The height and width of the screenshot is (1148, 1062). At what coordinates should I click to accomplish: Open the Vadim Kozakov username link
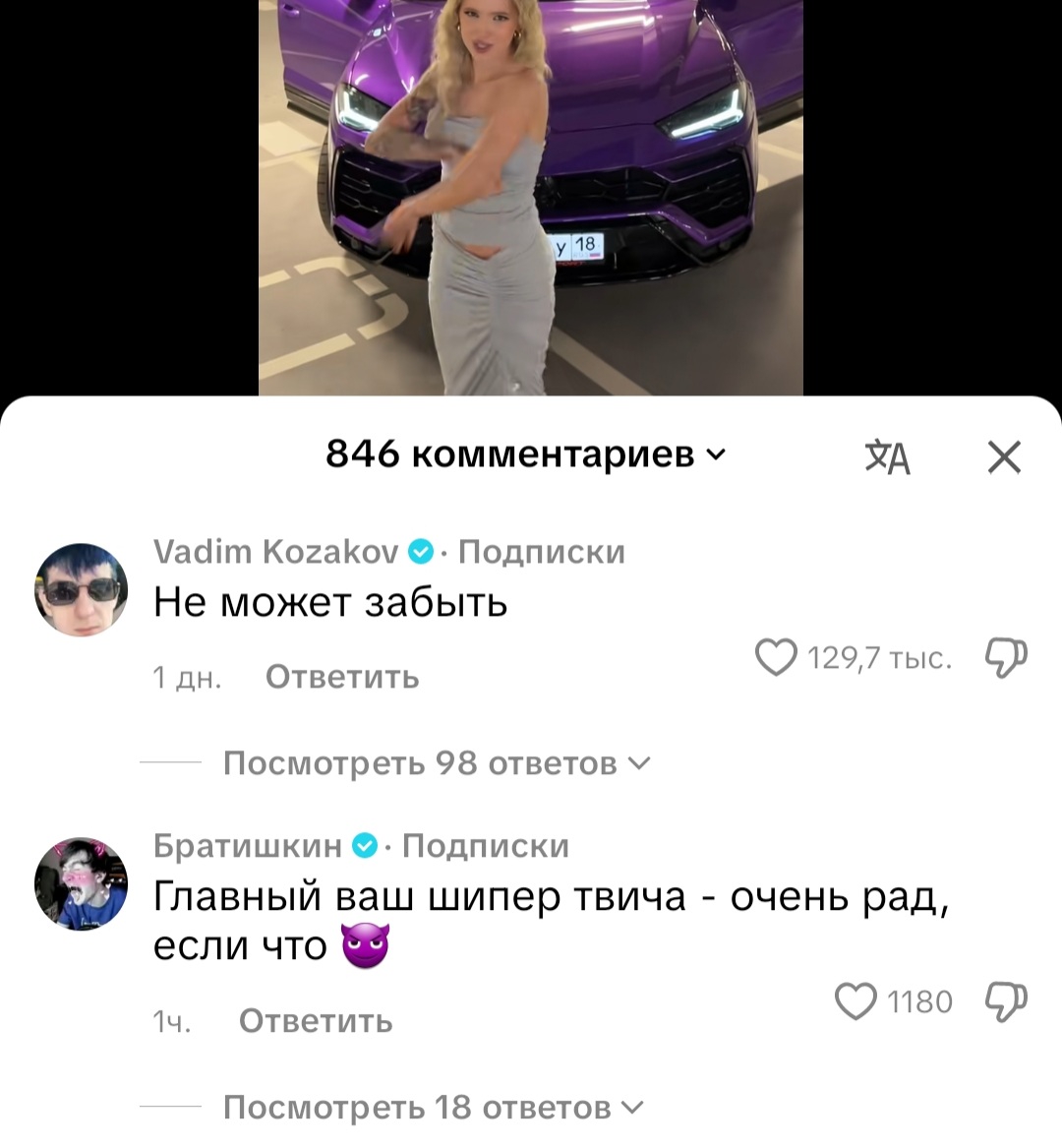275,552
